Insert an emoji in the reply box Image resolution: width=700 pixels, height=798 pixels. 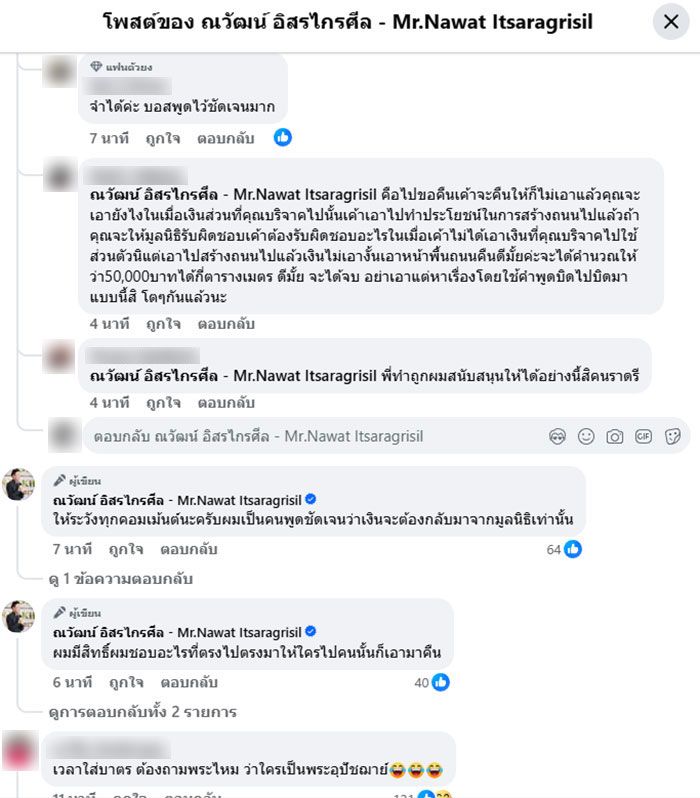click(x=586, y=436)
